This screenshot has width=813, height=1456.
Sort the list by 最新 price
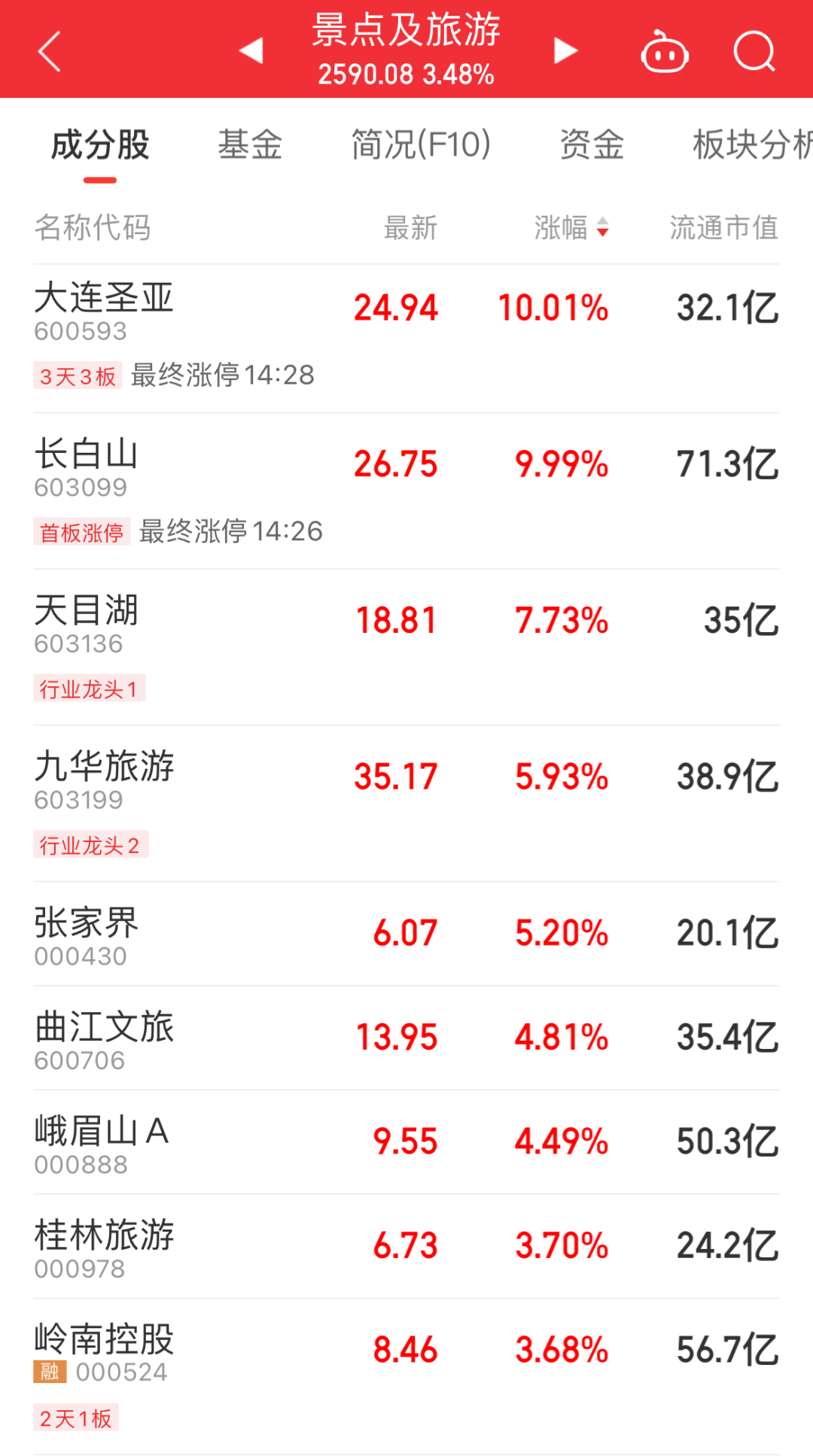pos(410,227)
